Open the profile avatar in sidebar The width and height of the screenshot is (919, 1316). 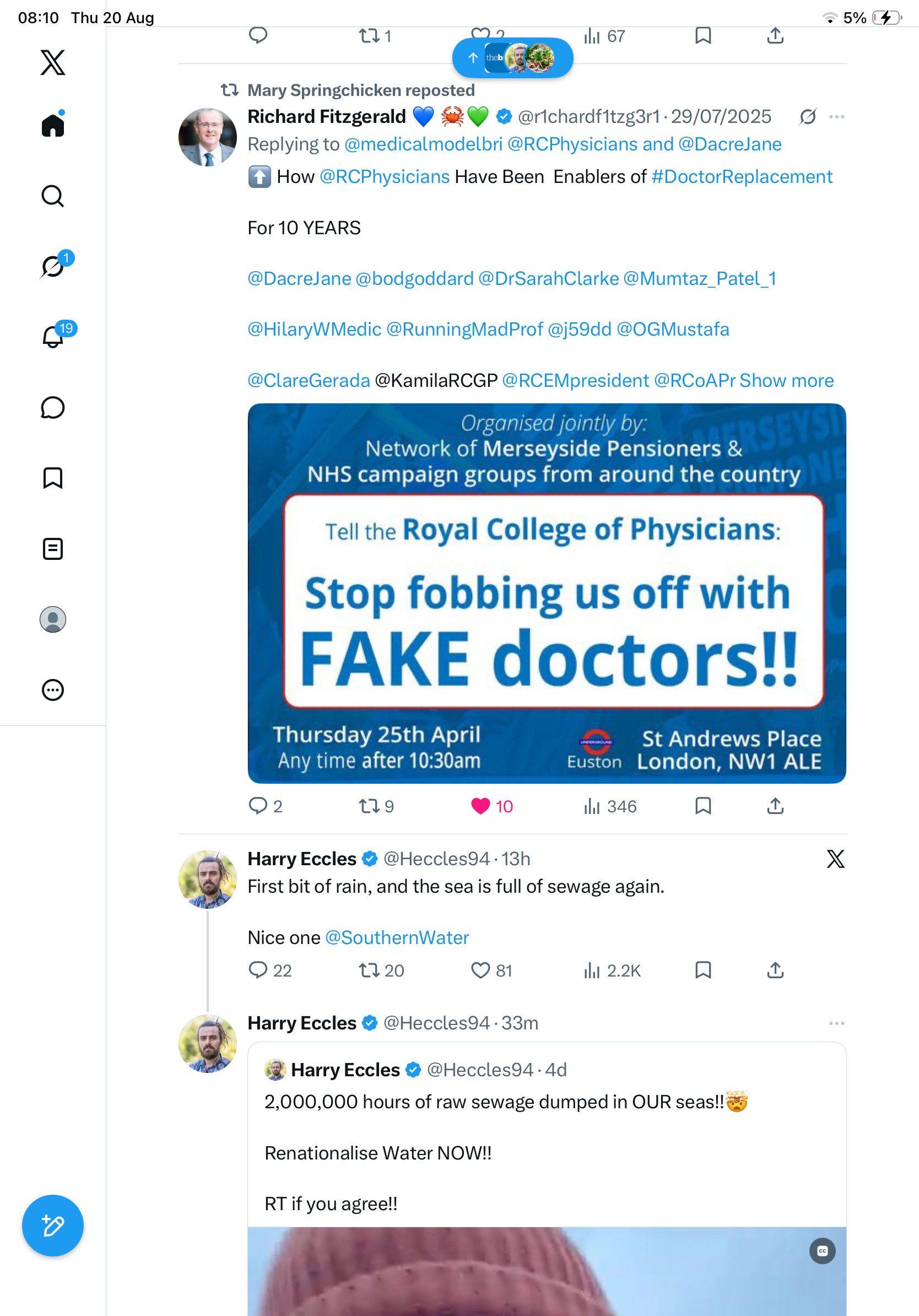point(53,619)
